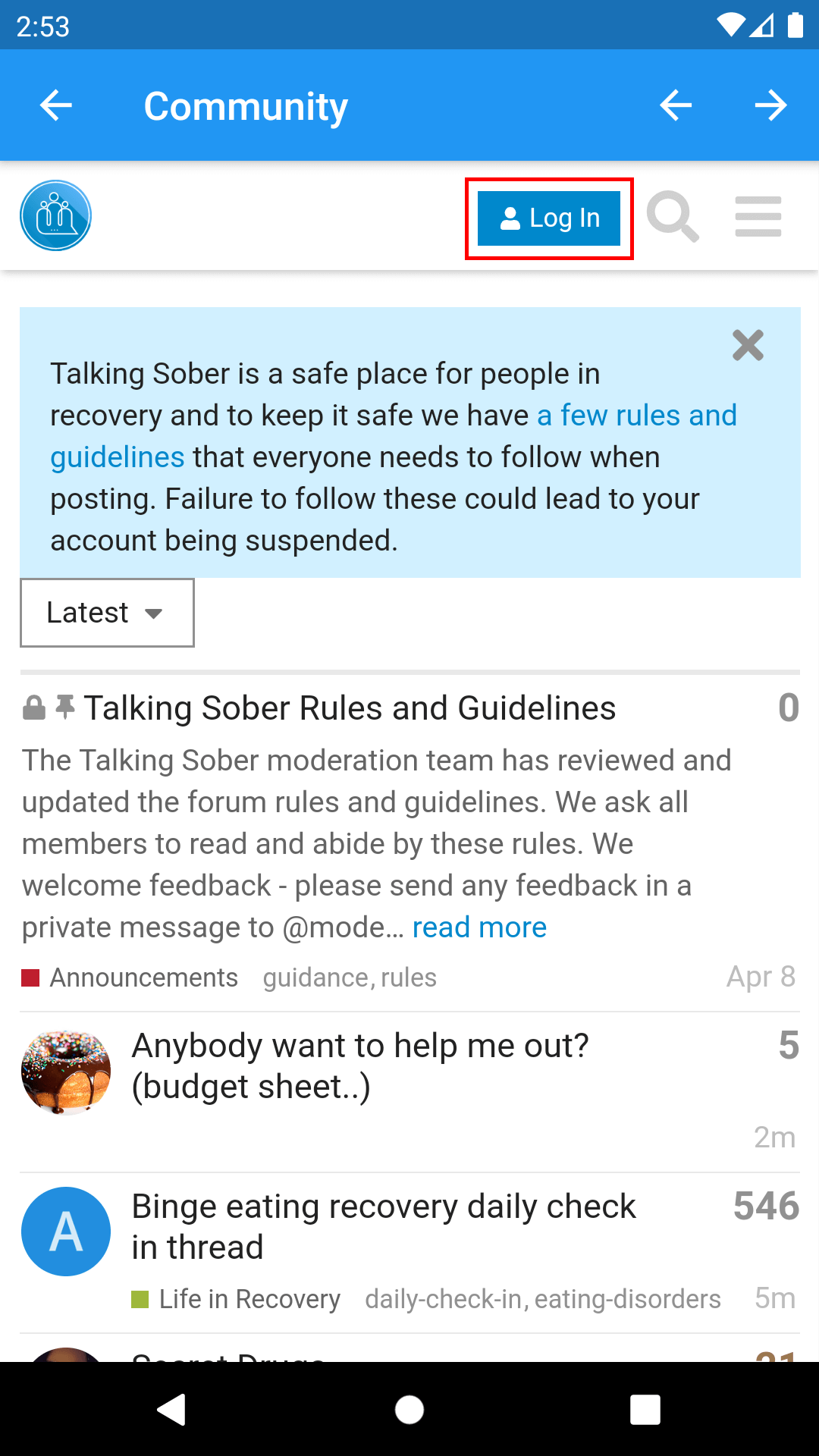Navigate to the previous web page
Screen dimensions: 819x1456
[675, 105]
